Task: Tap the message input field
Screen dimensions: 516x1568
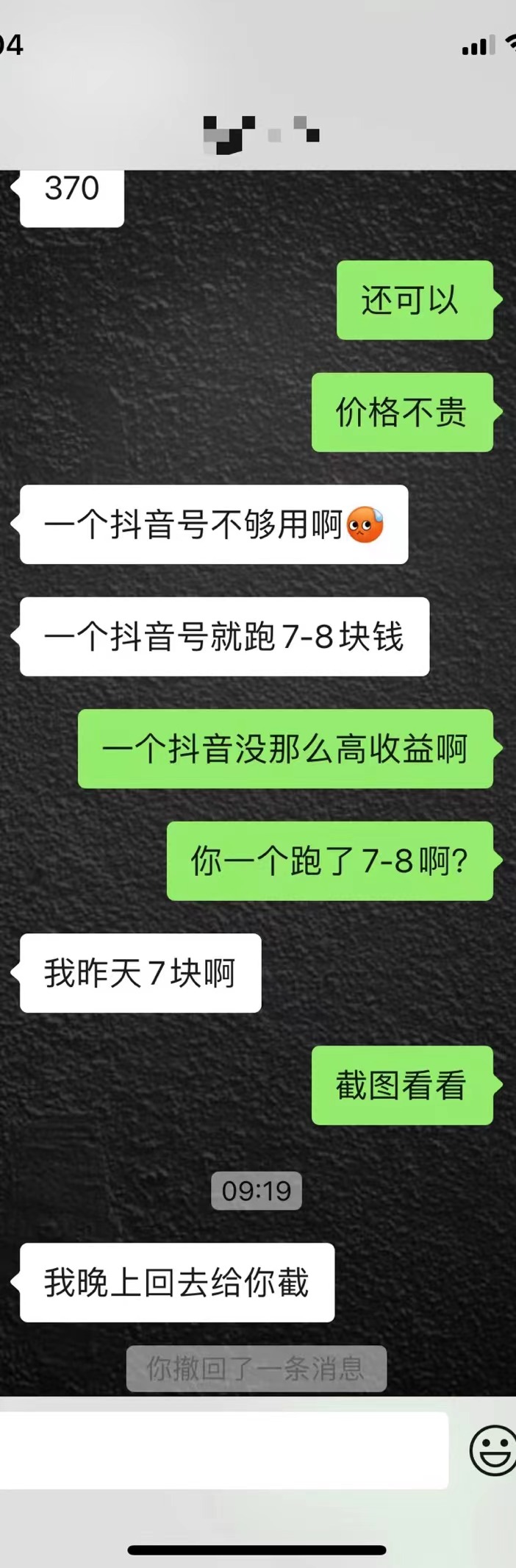Action: [221, 1450]
